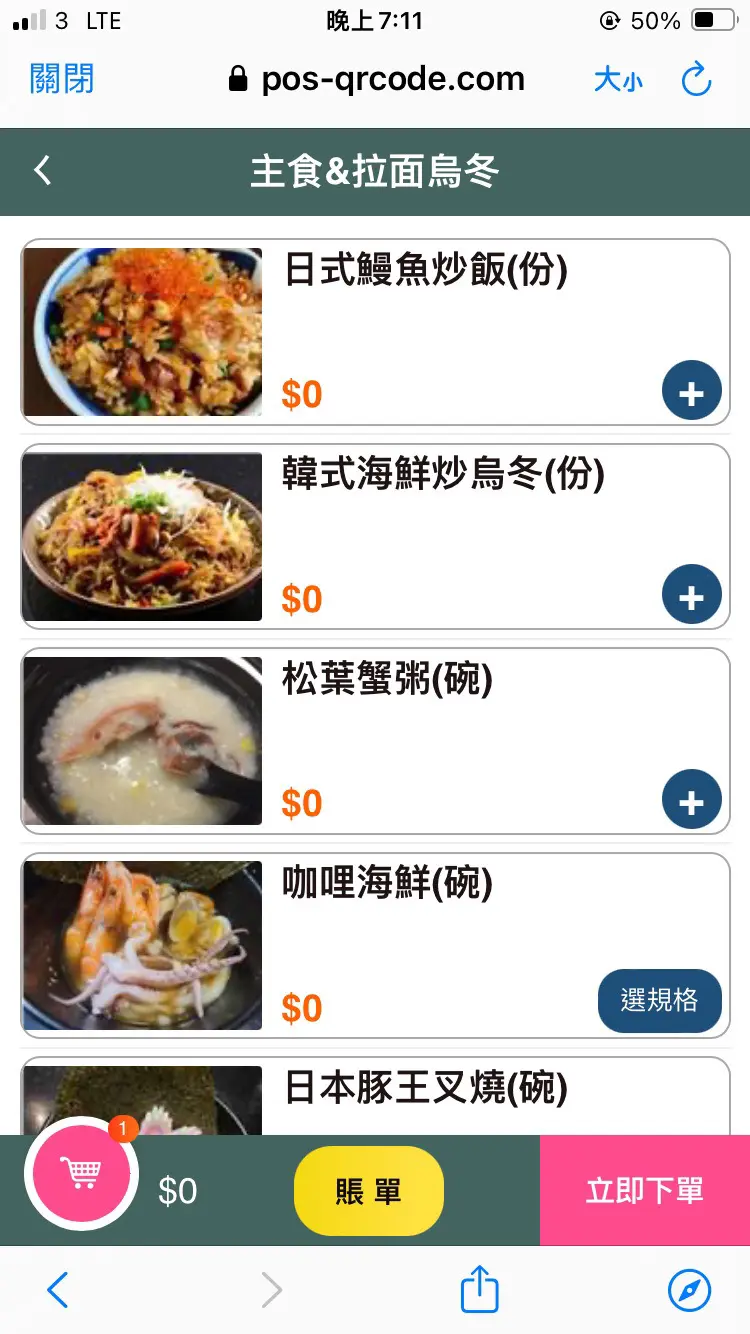The height and width of the screenshot is (1334, 750).
Task: Tap 關閉 to close the web page
Action: tap(62, 79)
